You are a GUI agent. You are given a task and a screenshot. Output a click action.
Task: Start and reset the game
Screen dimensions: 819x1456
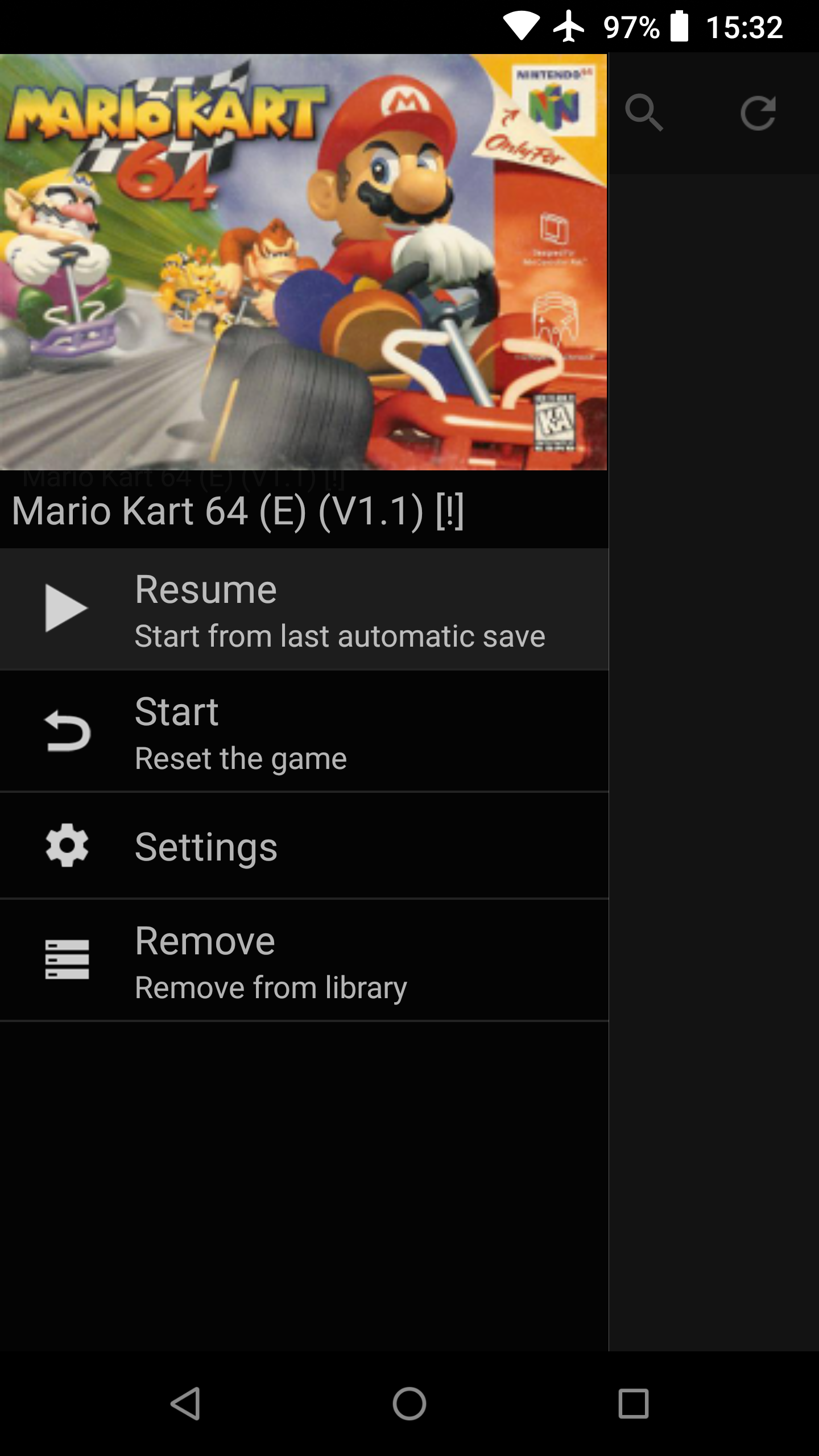click(304, 732)
